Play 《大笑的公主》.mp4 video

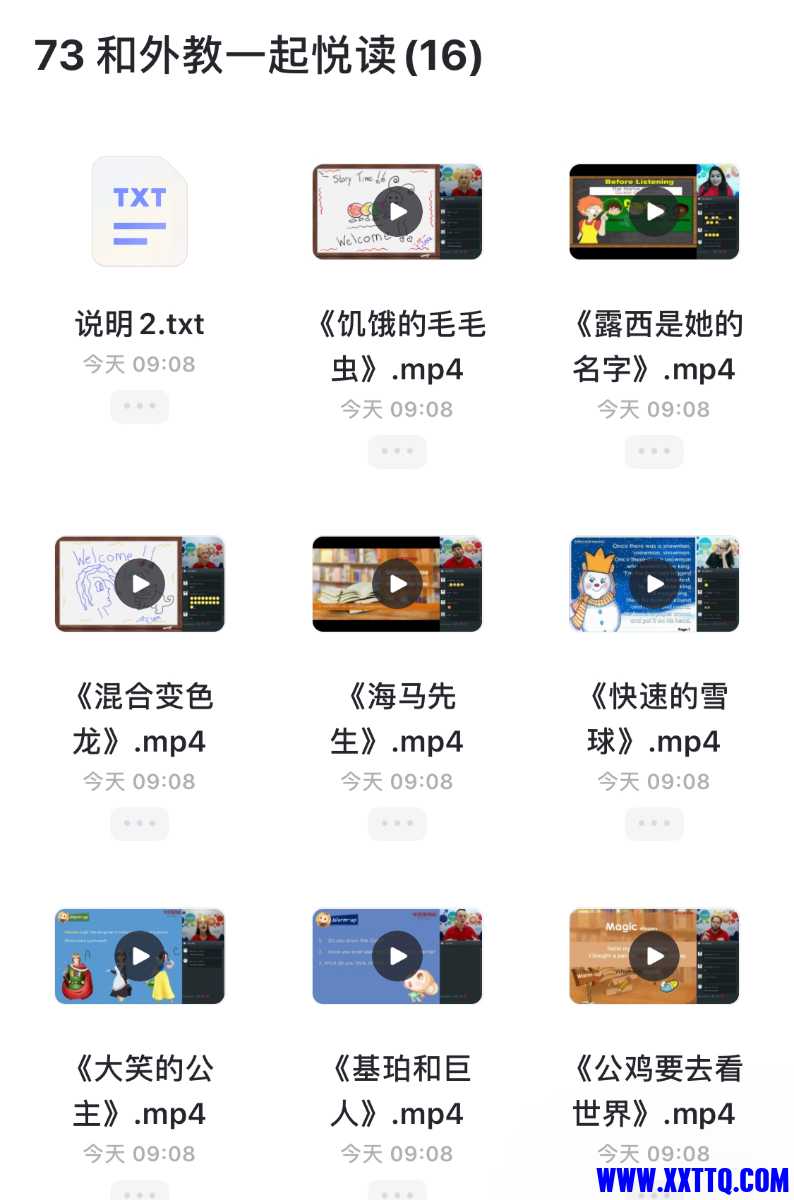[x=140, y=956]
